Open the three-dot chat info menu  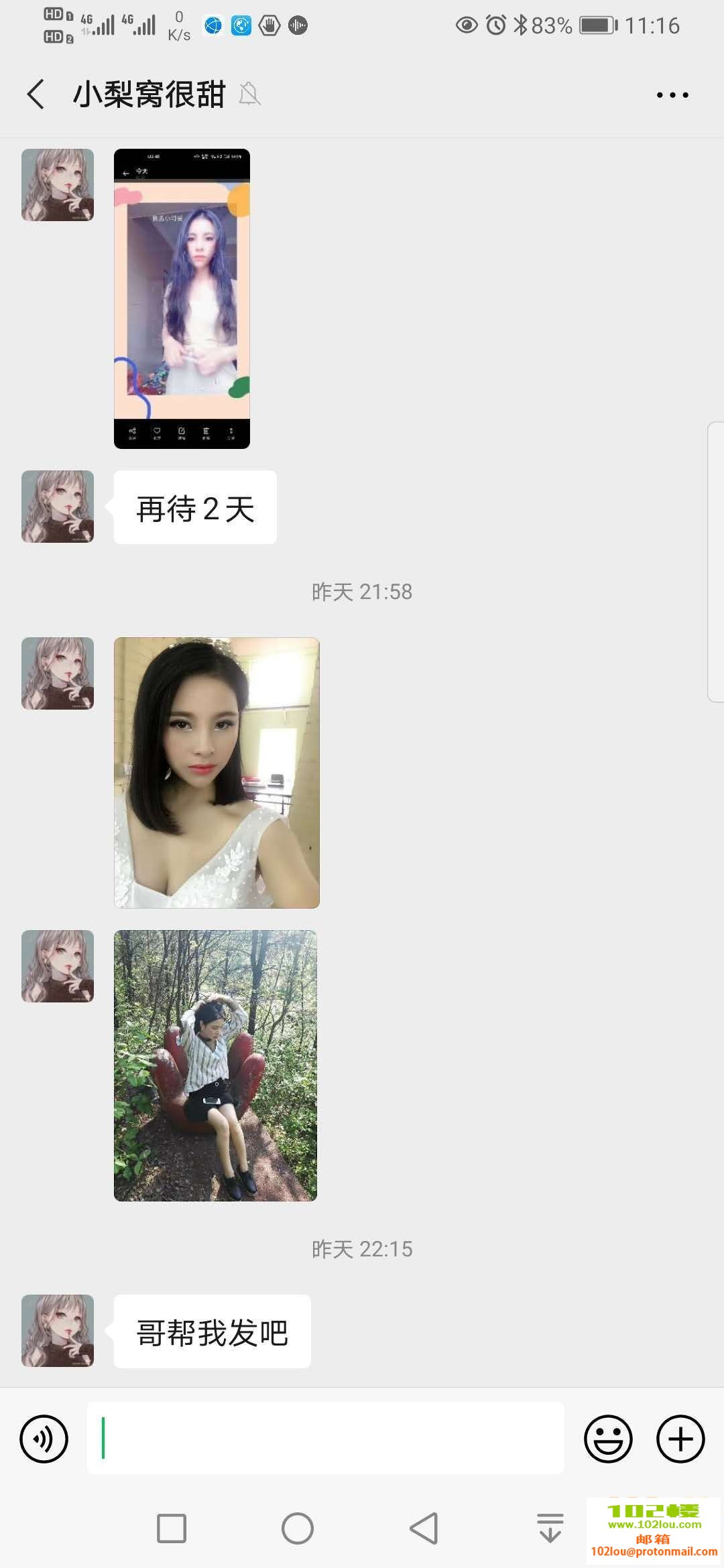(x=672, y=95)
